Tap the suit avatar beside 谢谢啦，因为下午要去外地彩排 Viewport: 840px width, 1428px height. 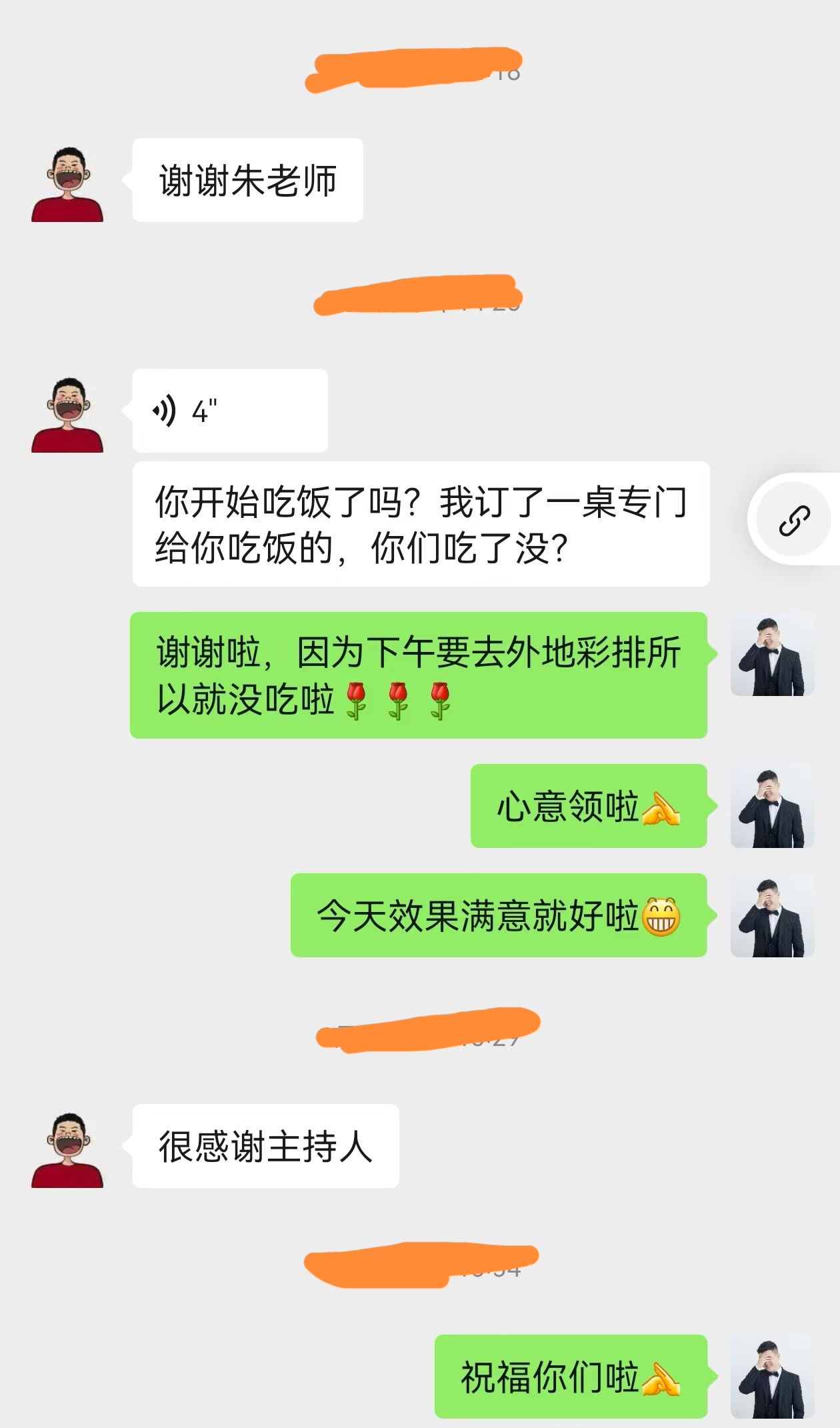[x=772, y=655]
